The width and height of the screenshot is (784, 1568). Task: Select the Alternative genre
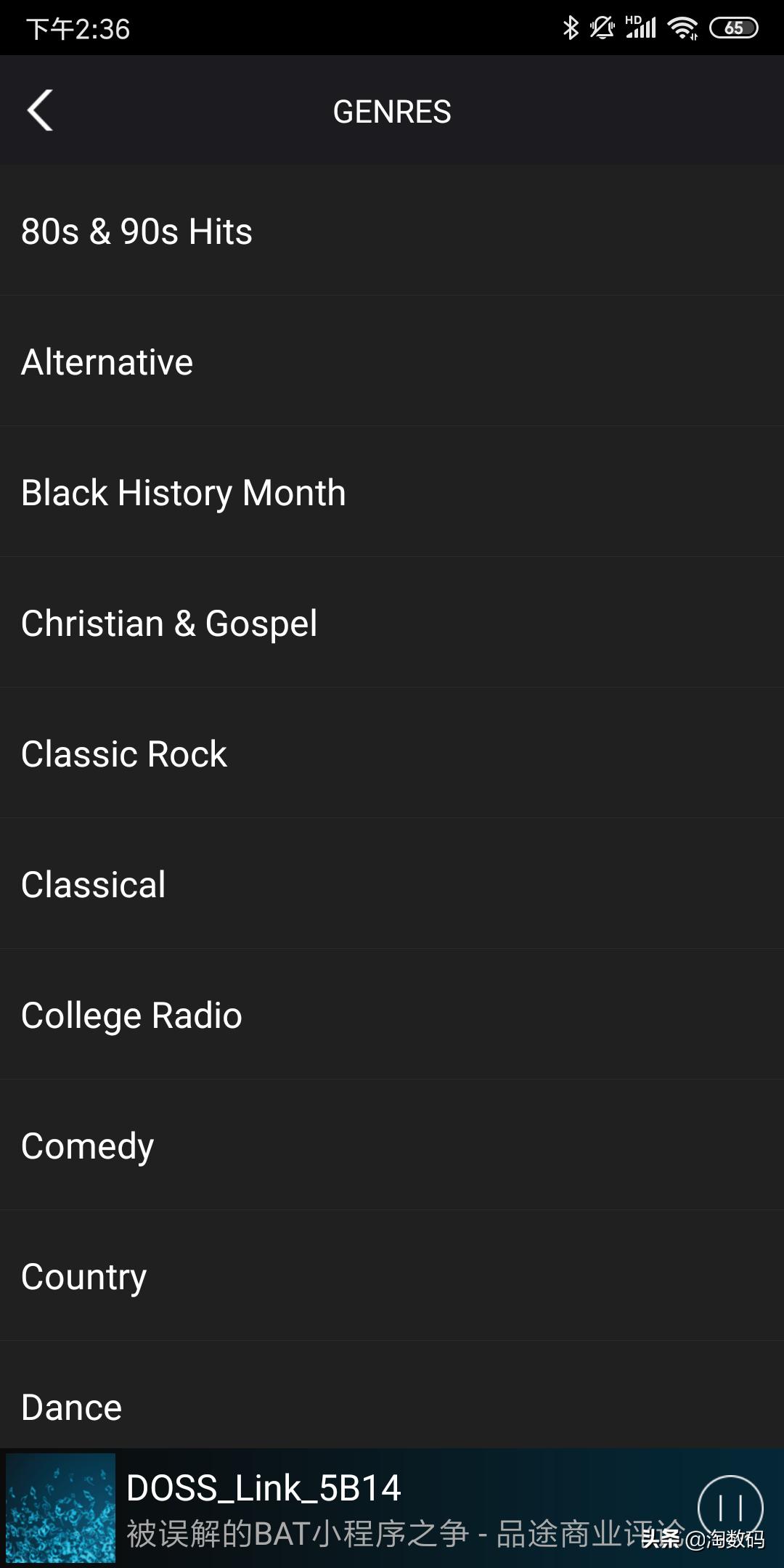pos(107,362)
